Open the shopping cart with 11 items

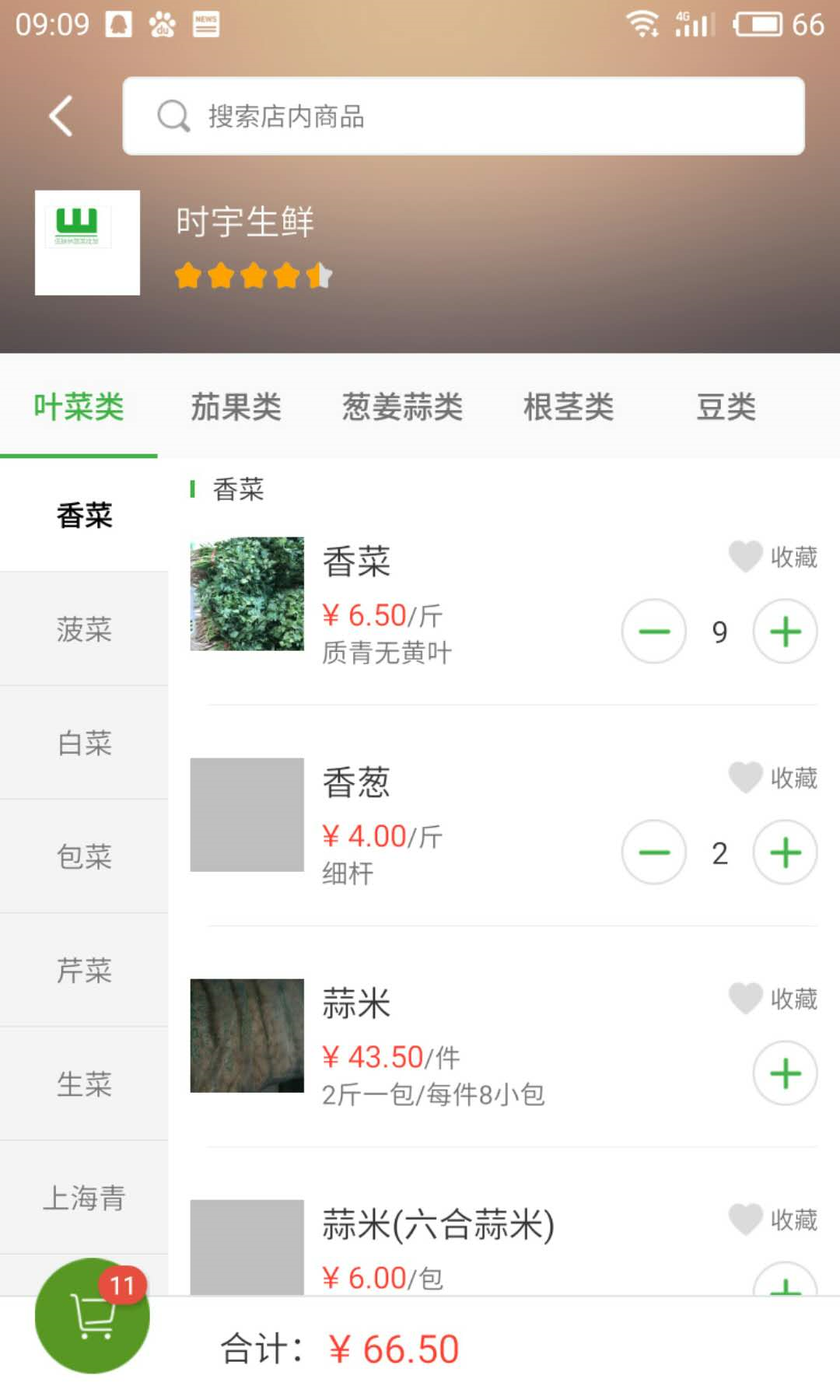(92, 1315)
